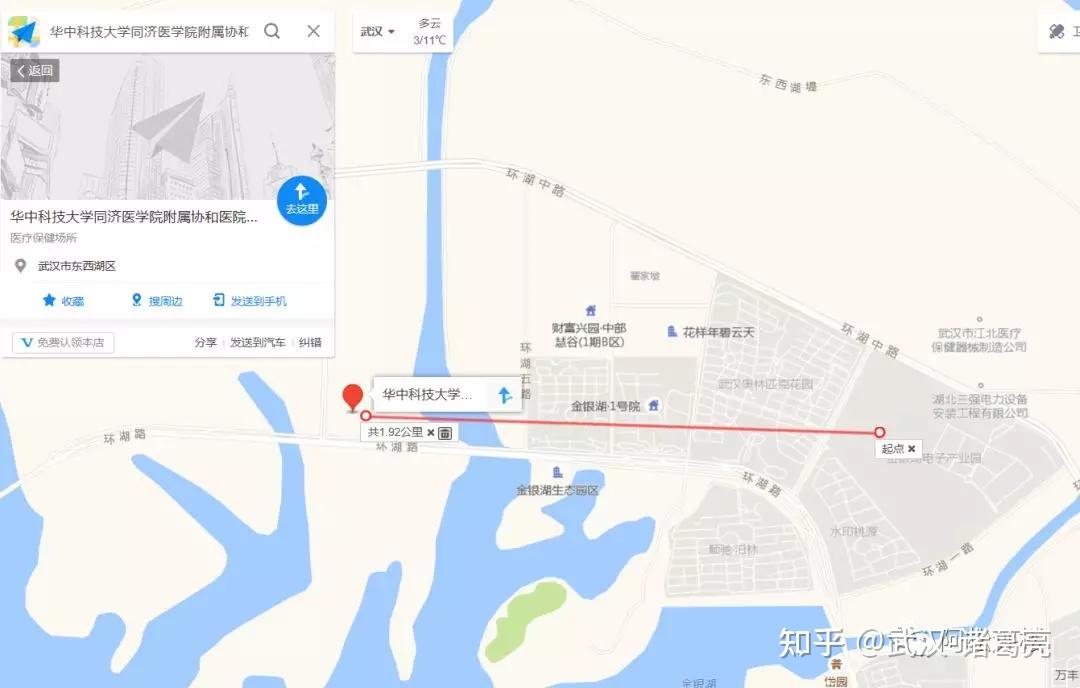
Task: Report an error with 纠错
Action: tap(310, 342)
